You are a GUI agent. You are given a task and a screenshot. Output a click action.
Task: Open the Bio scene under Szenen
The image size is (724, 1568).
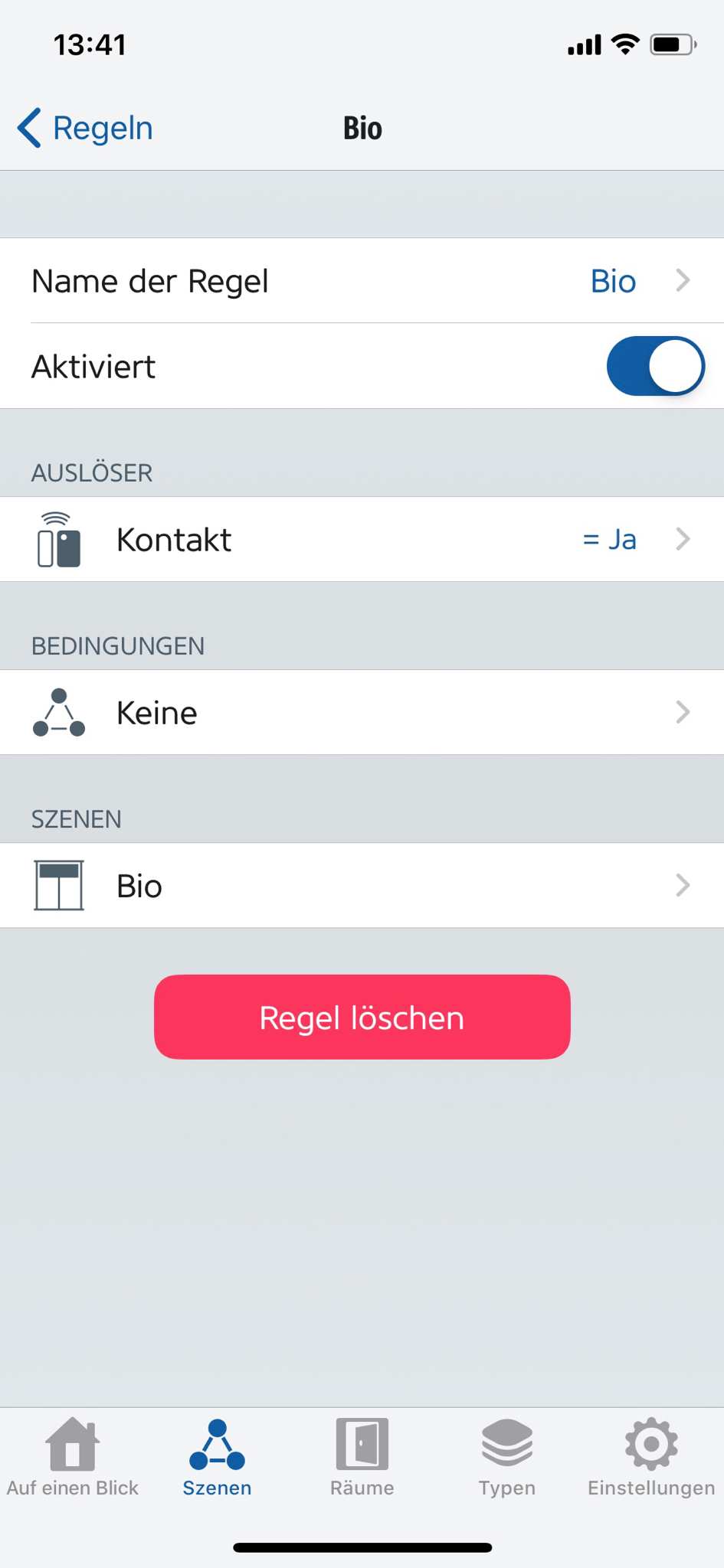pos(362,886)
